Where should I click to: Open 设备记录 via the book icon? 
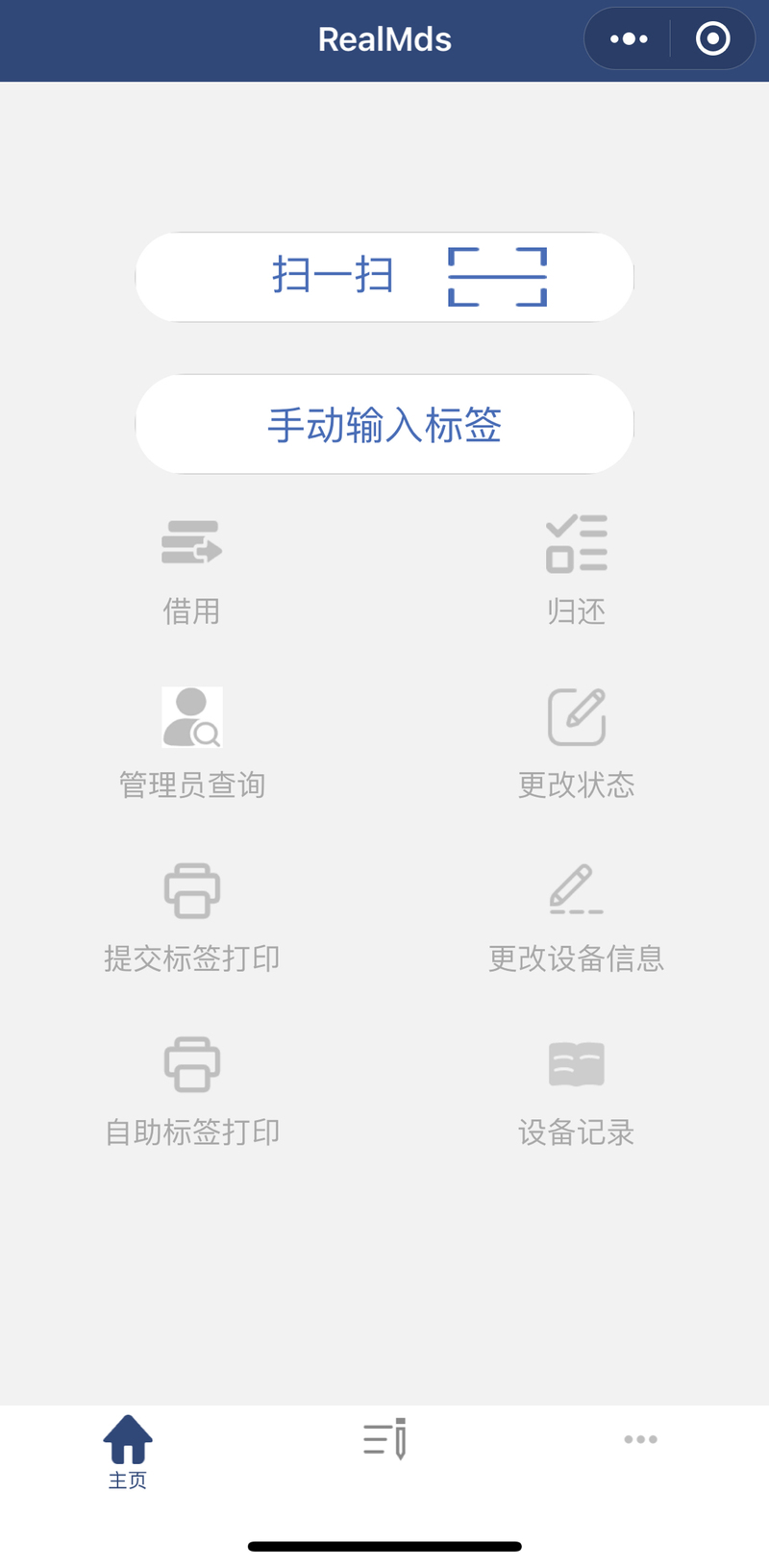tap(576, 1063)
